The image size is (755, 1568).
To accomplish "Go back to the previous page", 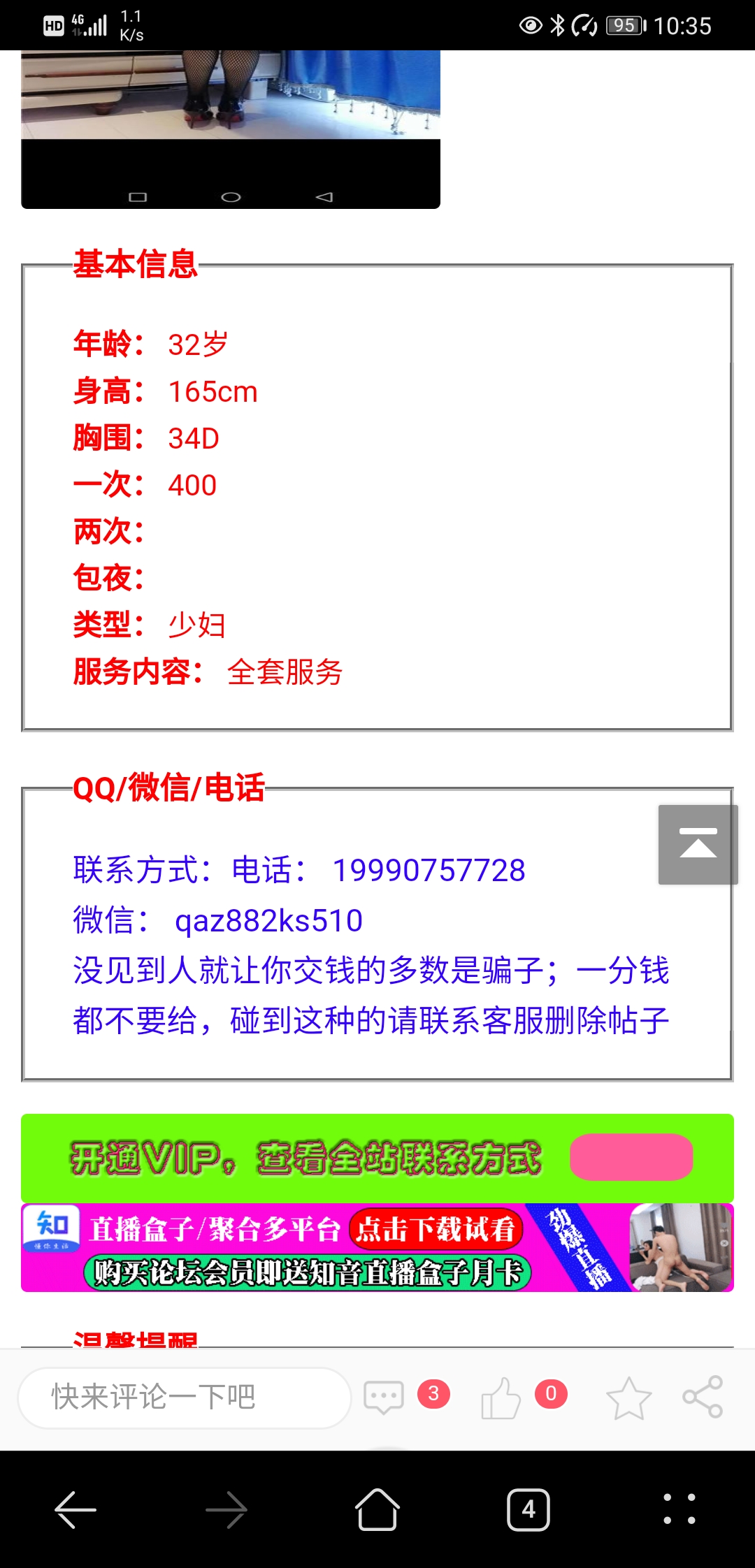I will 75,1510.
